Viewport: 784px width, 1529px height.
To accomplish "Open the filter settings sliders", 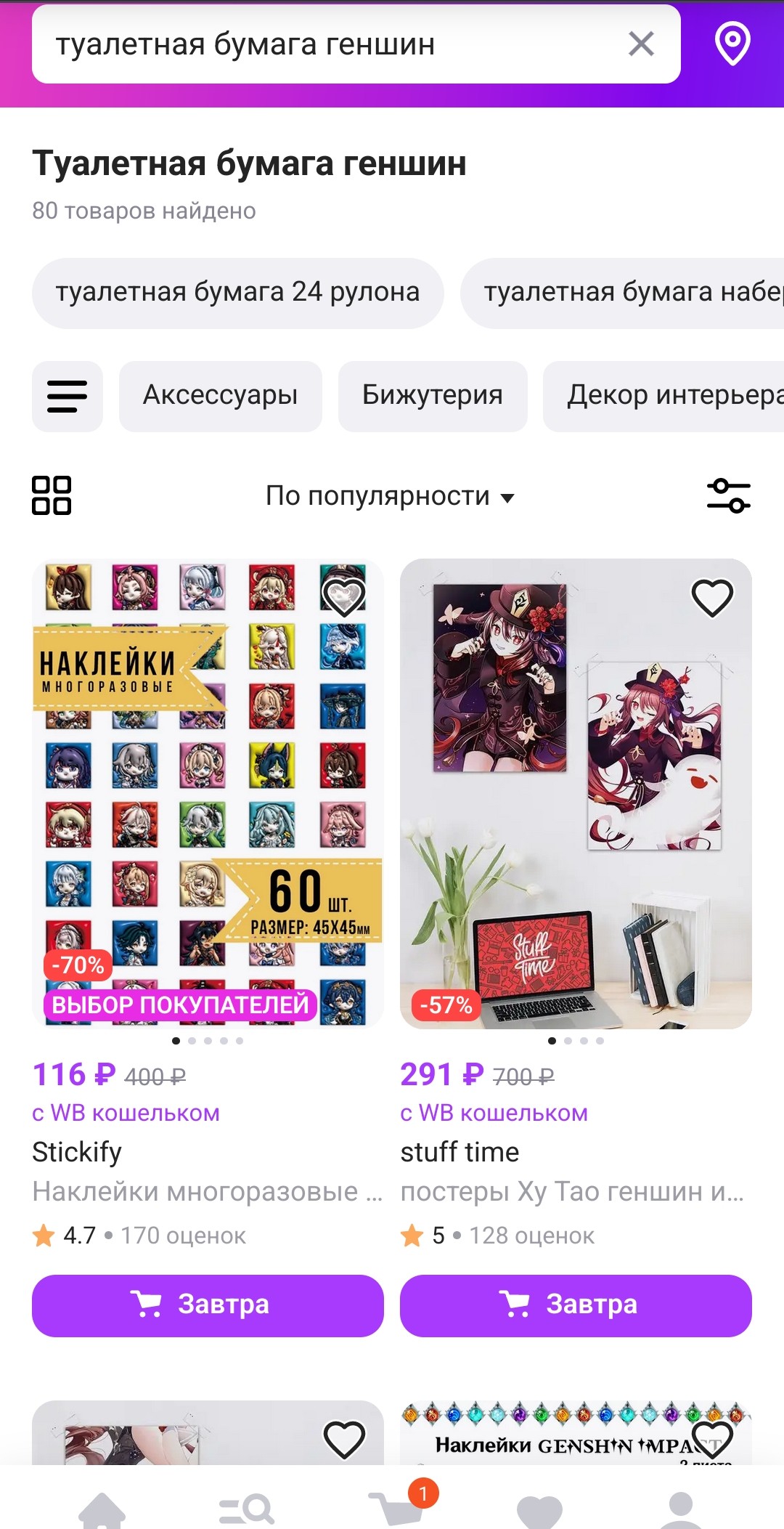I will (x=728, y=495).
